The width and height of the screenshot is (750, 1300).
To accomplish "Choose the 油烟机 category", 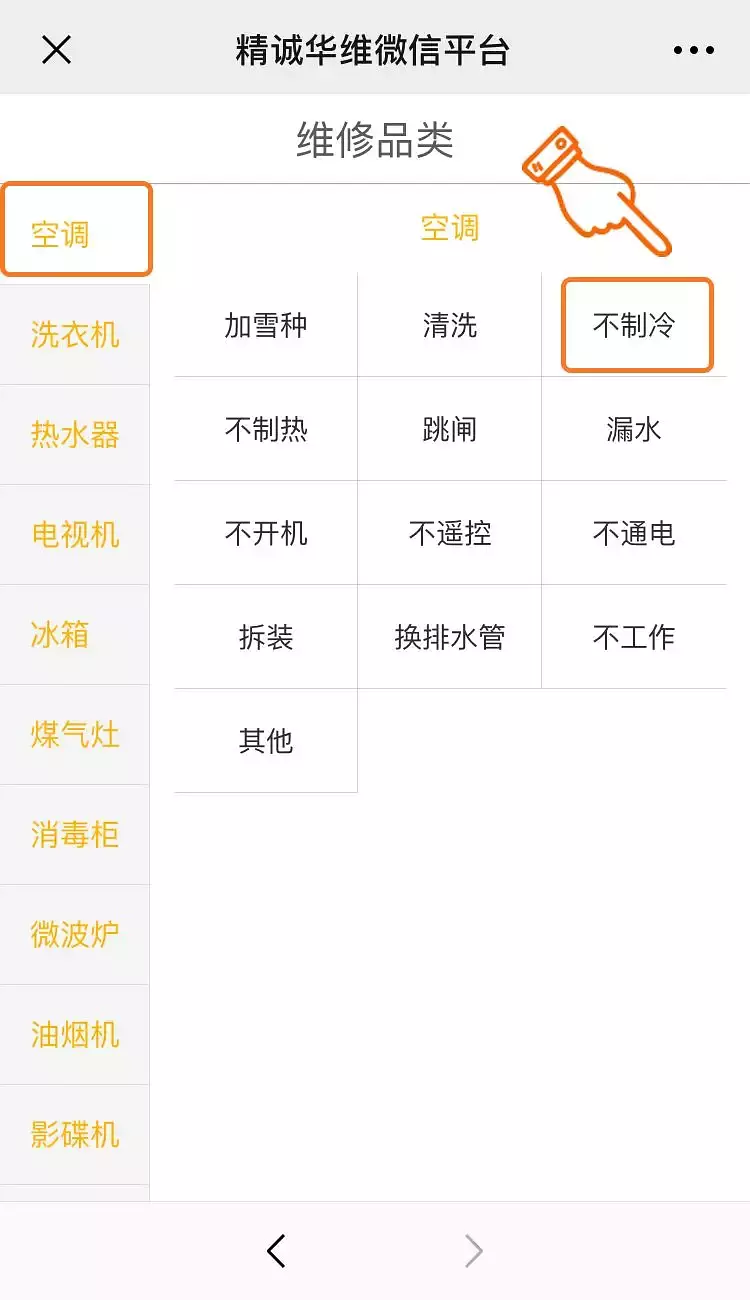I will click(x=75, y=1035).
